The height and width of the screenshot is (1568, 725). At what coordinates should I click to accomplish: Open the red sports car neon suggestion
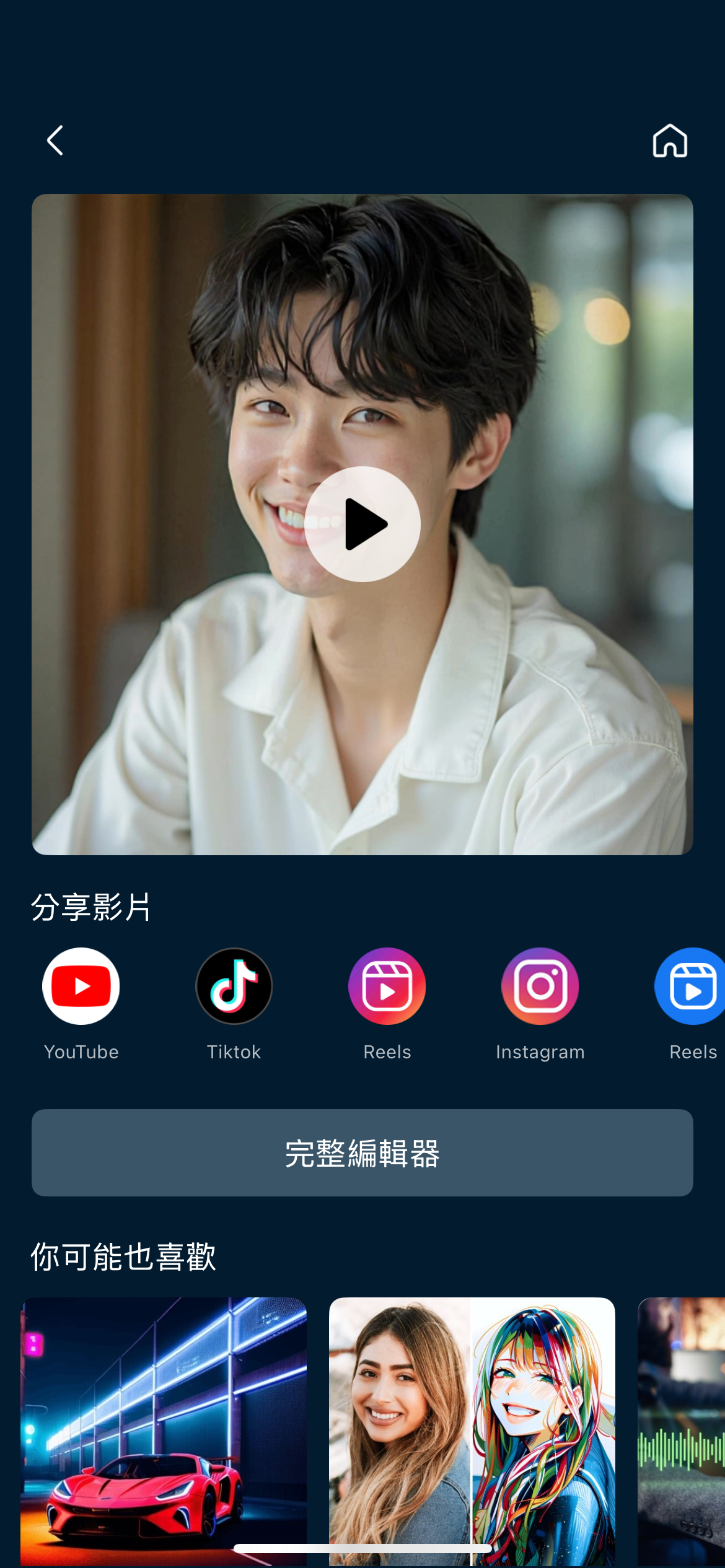coord(164,1431)
